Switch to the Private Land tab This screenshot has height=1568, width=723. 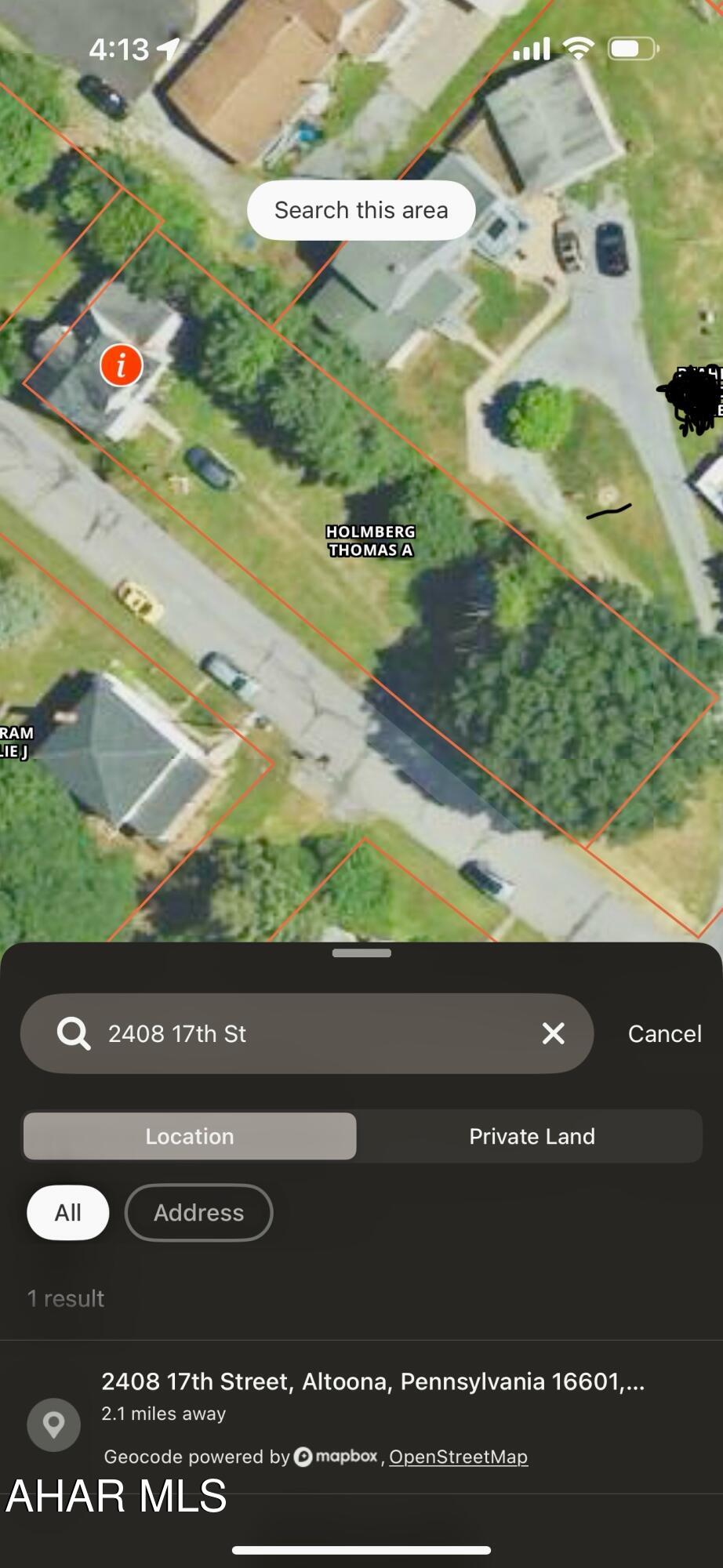[532, 1136]
